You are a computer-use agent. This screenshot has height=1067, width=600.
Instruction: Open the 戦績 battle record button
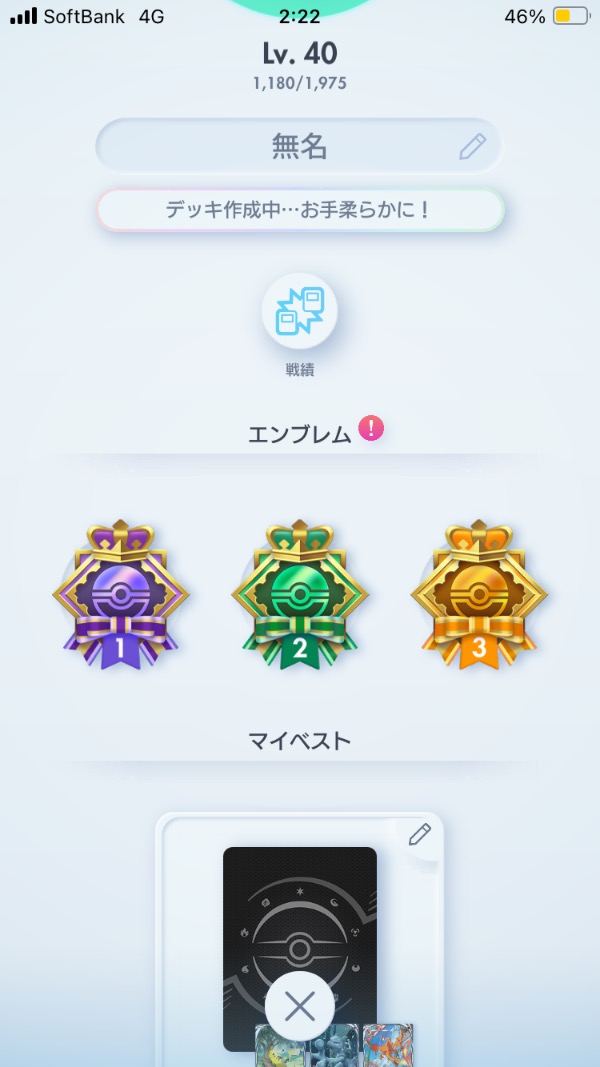click(x=299, y=312)
